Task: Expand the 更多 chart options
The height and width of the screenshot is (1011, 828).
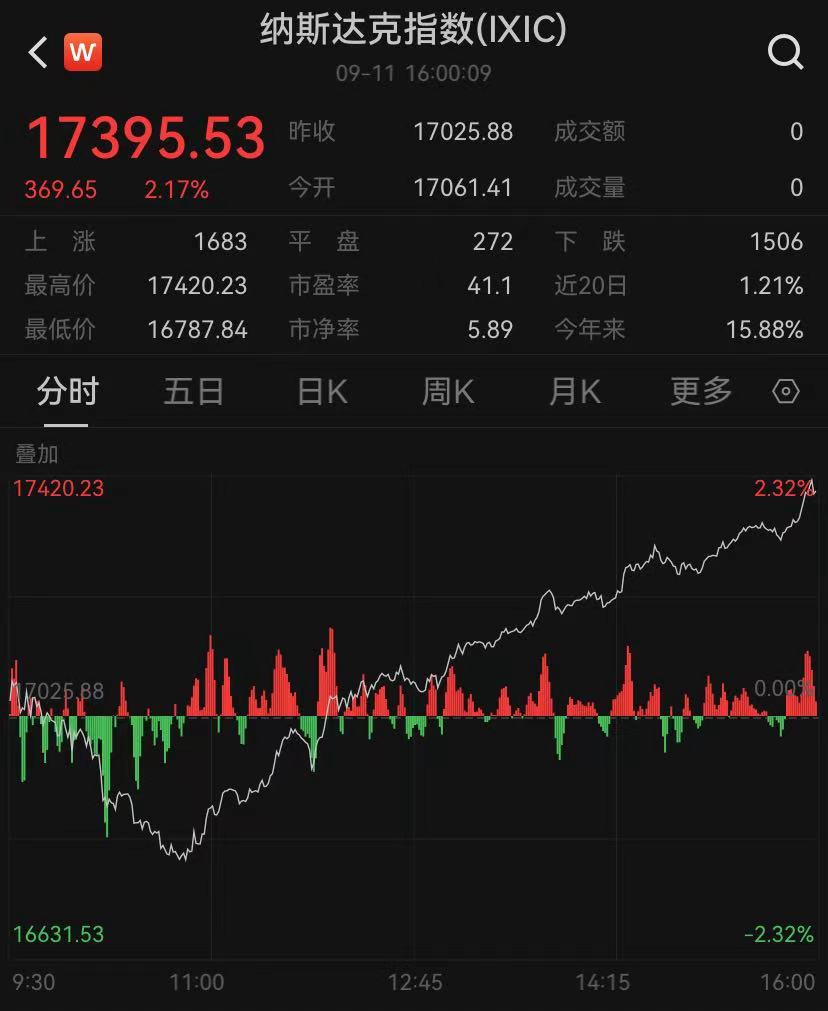Action: 701,392
